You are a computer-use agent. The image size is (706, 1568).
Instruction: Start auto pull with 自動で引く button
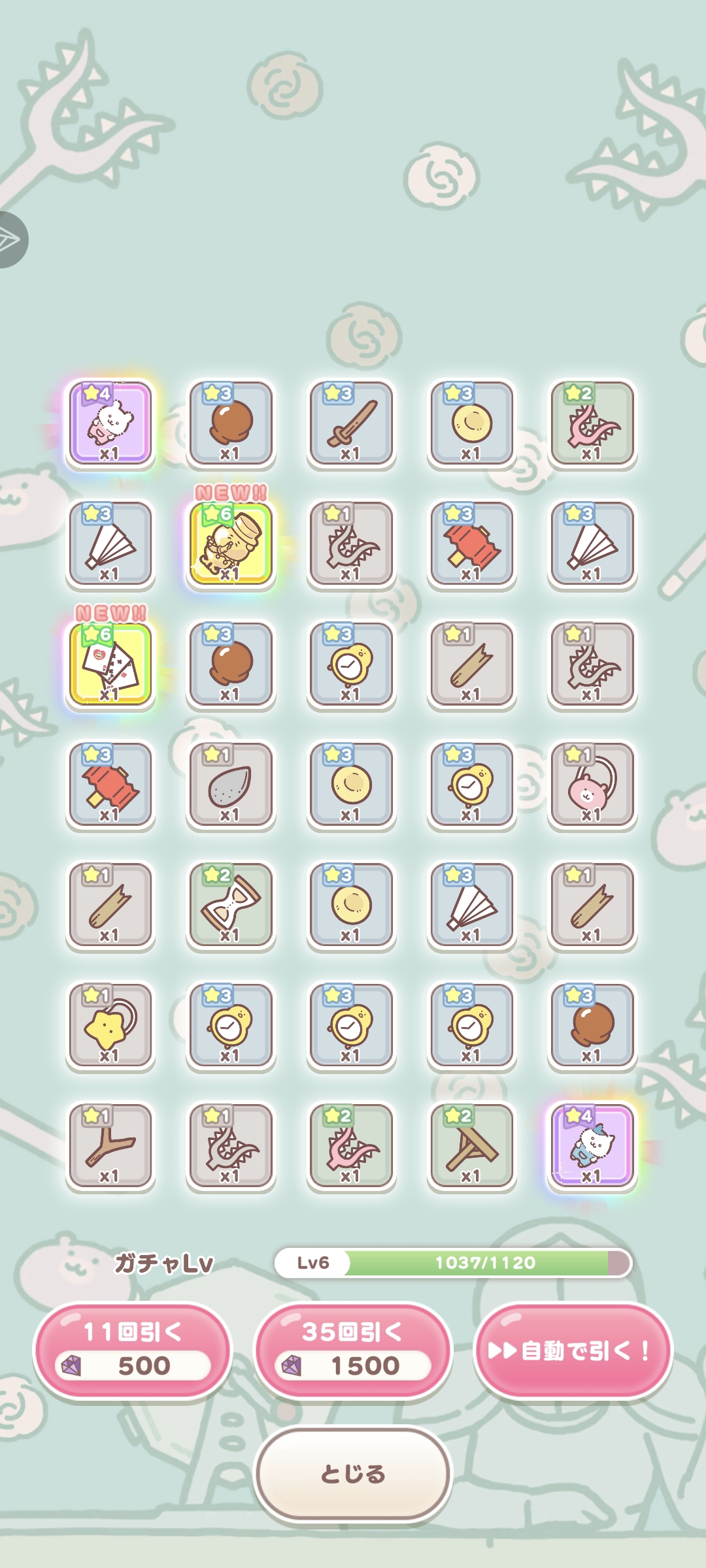573,1350
